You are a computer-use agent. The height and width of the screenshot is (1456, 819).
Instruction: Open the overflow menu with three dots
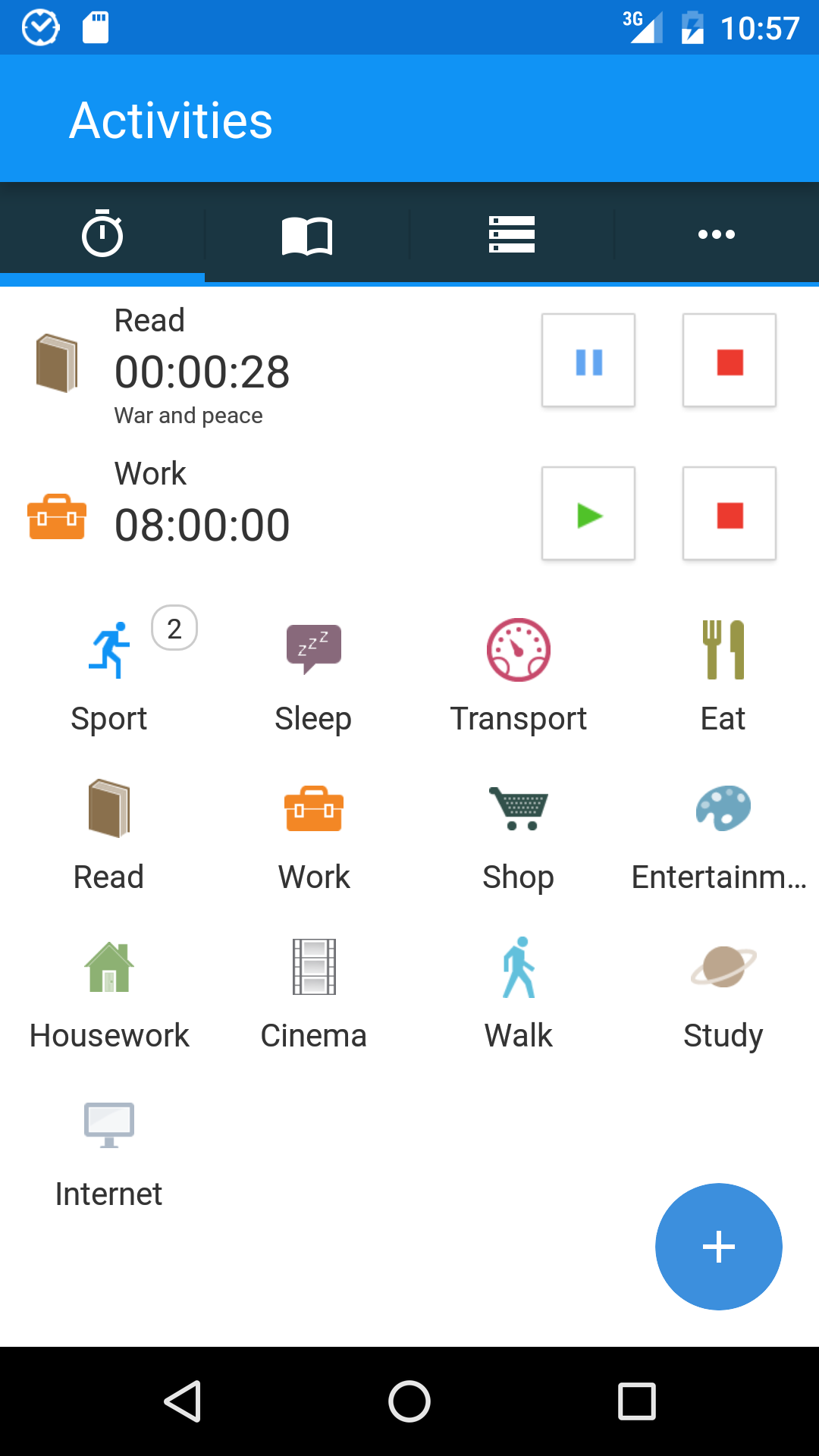(x=717, y=234)
